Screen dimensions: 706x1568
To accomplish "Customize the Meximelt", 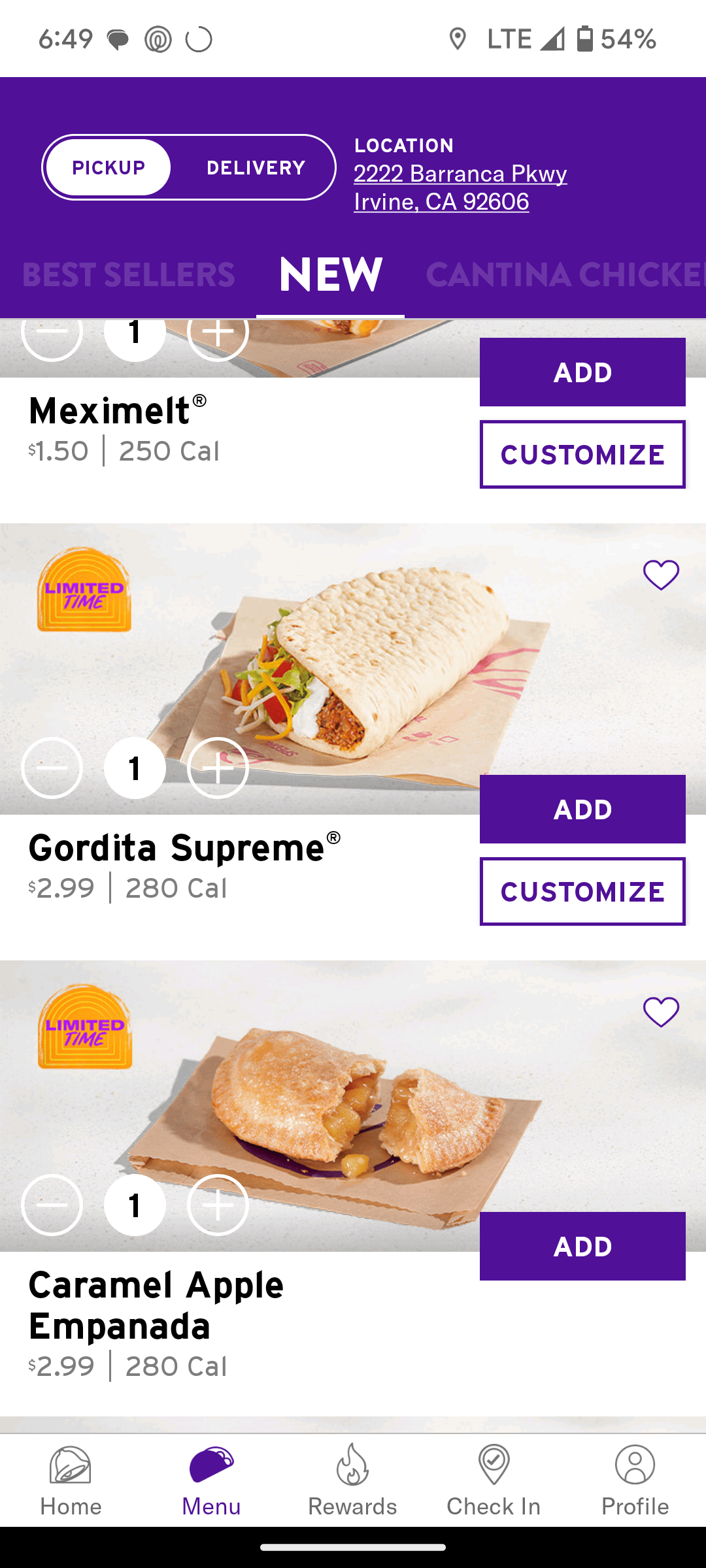I will (582, 454).
